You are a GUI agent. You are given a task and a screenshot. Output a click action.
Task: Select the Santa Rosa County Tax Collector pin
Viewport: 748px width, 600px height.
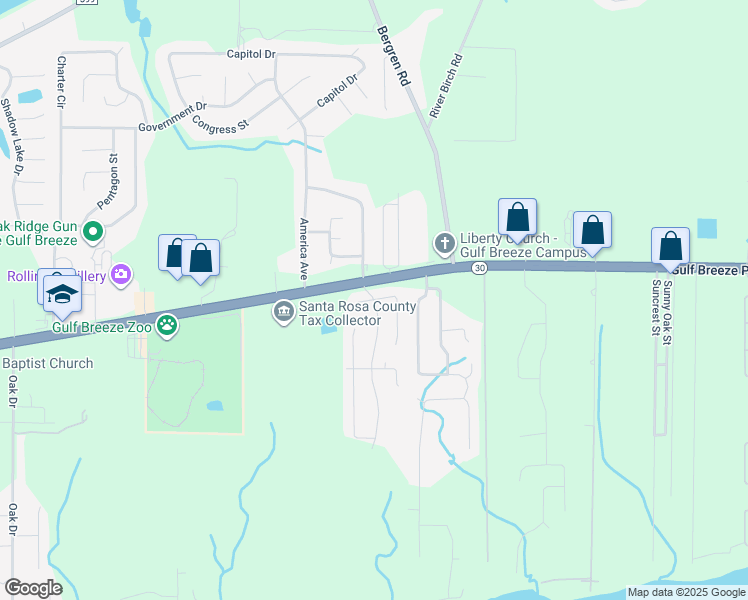coord(284,313)
